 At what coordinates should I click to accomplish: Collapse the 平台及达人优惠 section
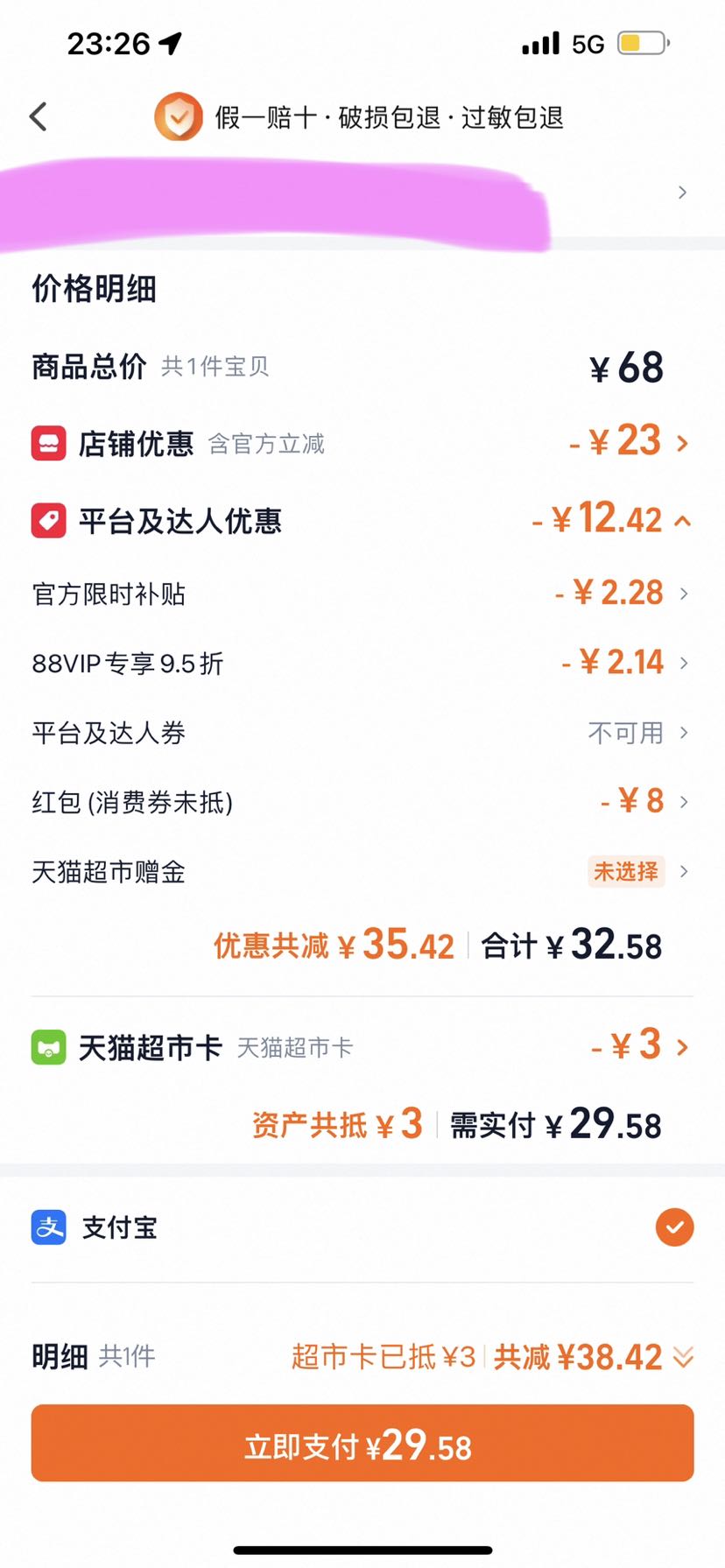click(x=362, y=520)
